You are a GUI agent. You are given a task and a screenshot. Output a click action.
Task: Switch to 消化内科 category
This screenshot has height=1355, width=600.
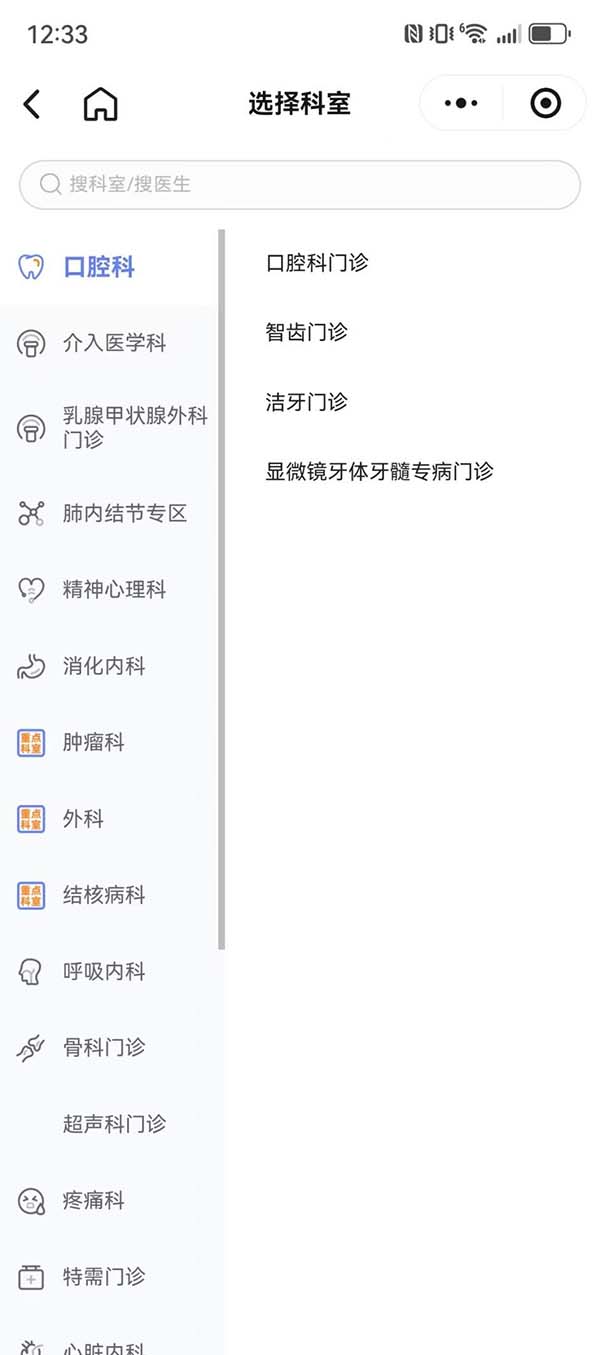coord(104,666)
